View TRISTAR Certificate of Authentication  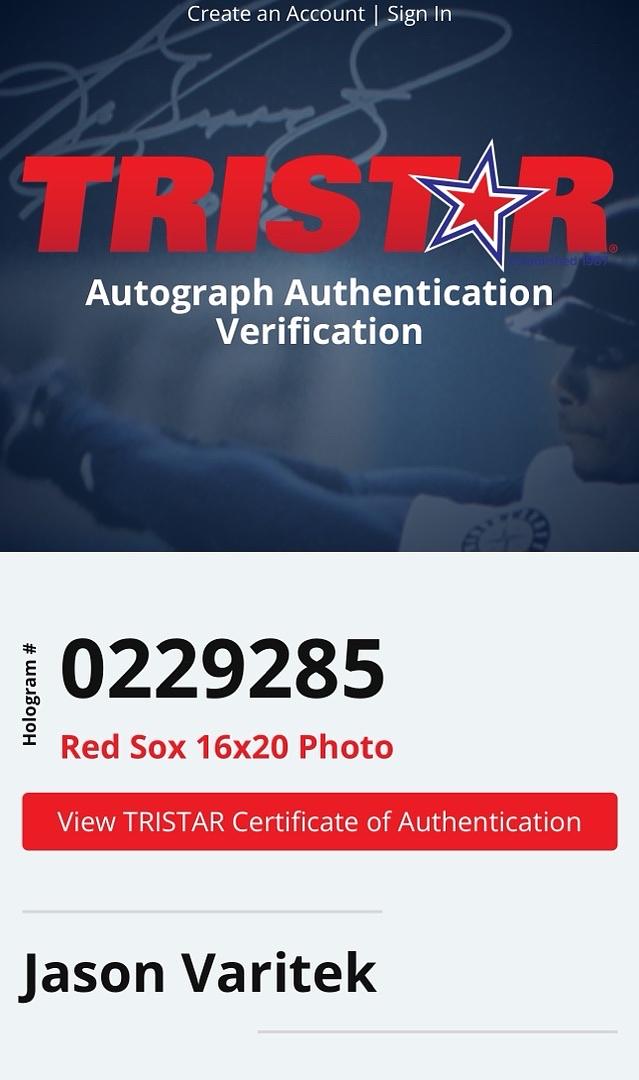[x=319, y=822]
